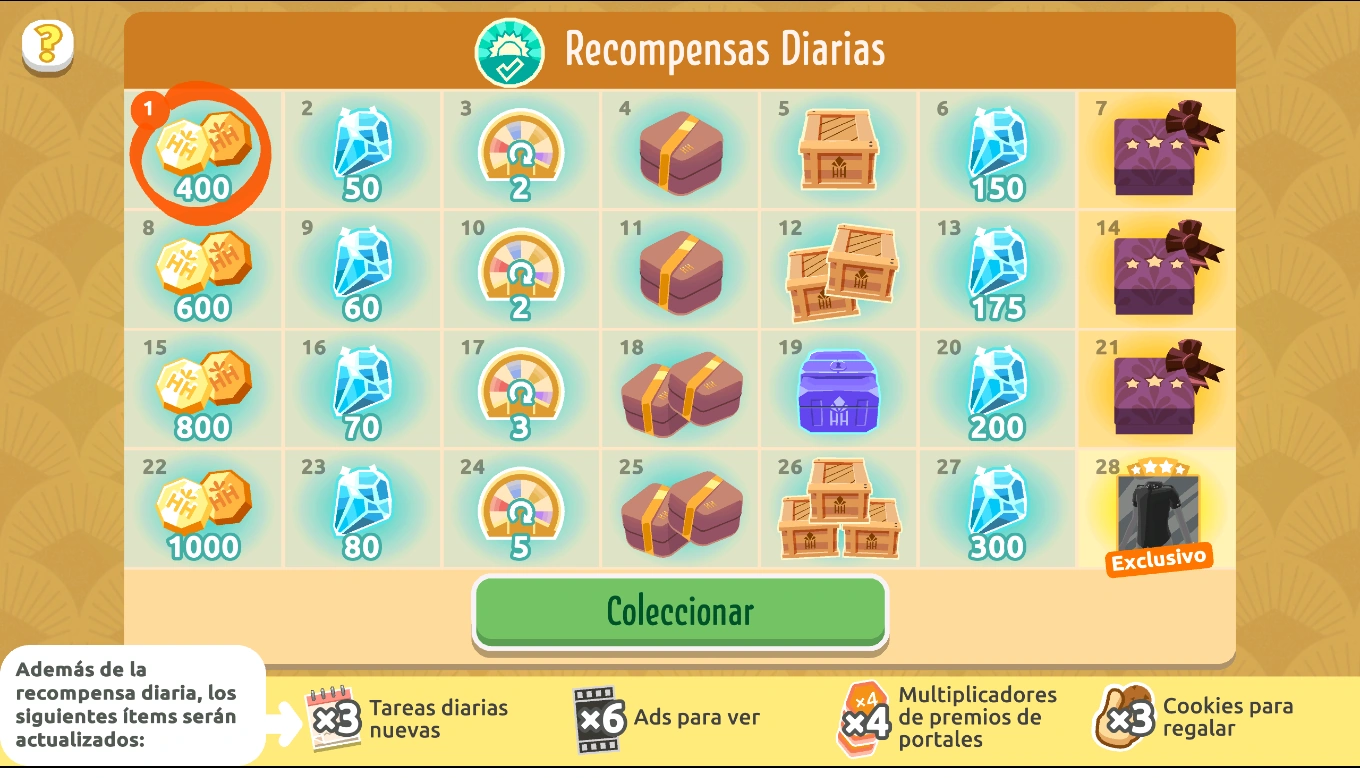Select the day 27 reward of 300 gems
The image size is (1360, 778).
[998, 510]
